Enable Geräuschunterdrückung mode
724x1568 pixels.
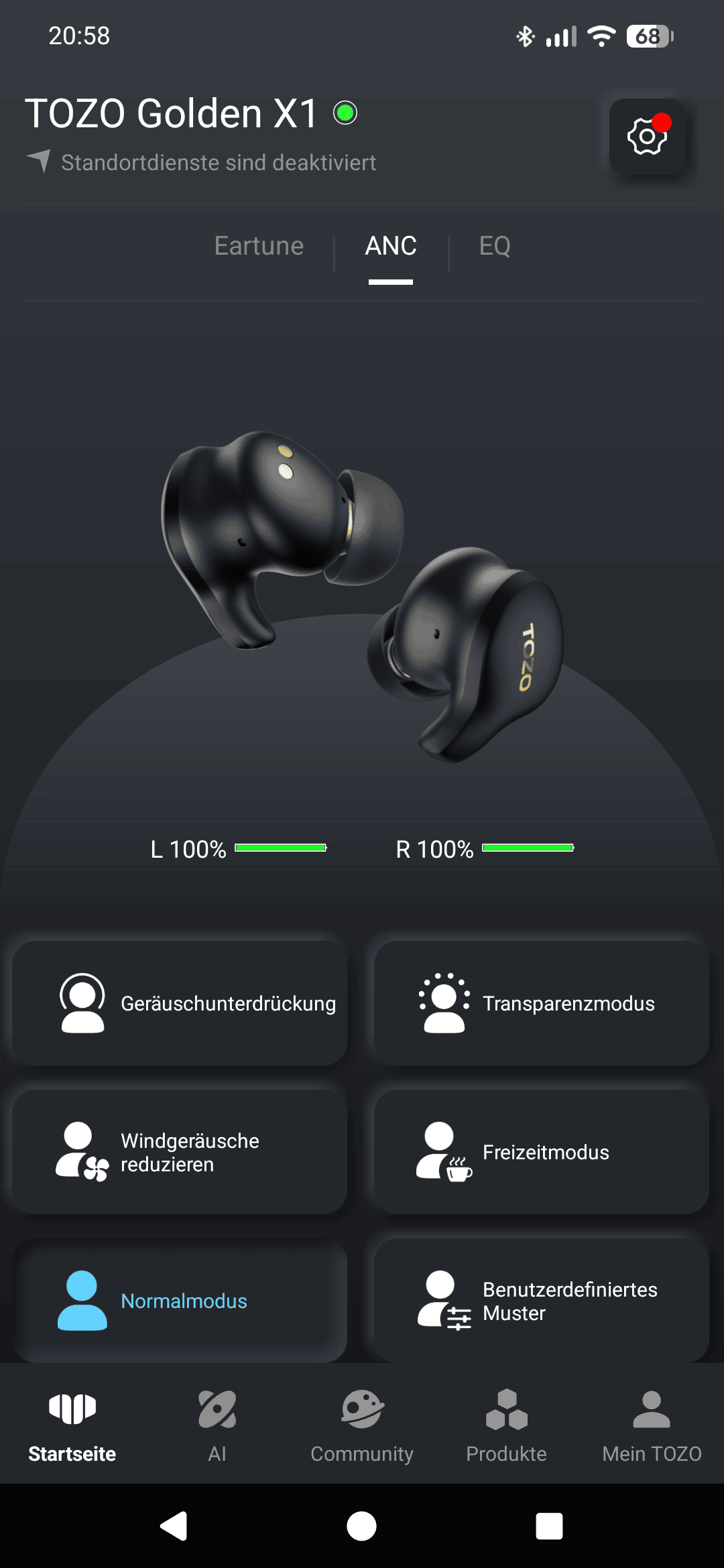[x=180, y=1003]
